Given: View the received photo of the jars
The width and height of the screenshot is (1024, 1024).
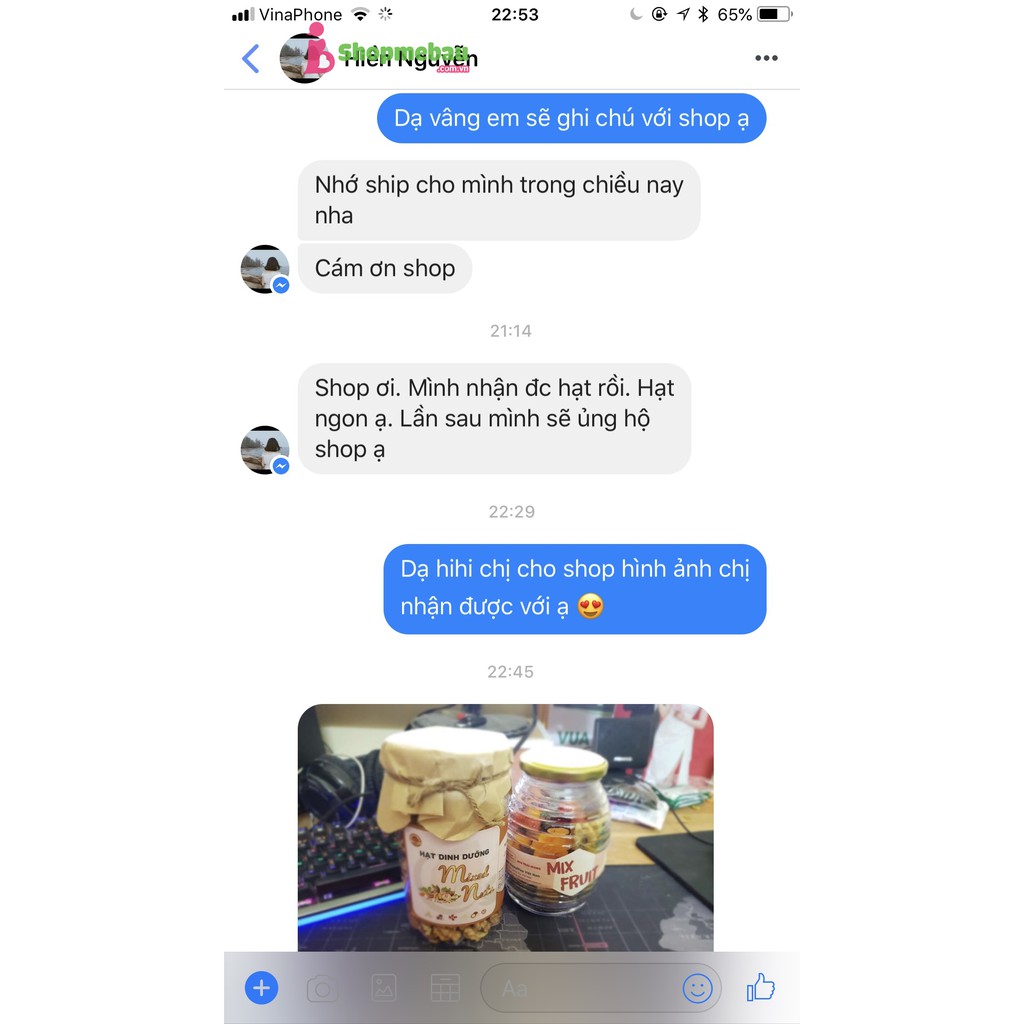Looking at the screenshot, I should [x=505, y=828].
